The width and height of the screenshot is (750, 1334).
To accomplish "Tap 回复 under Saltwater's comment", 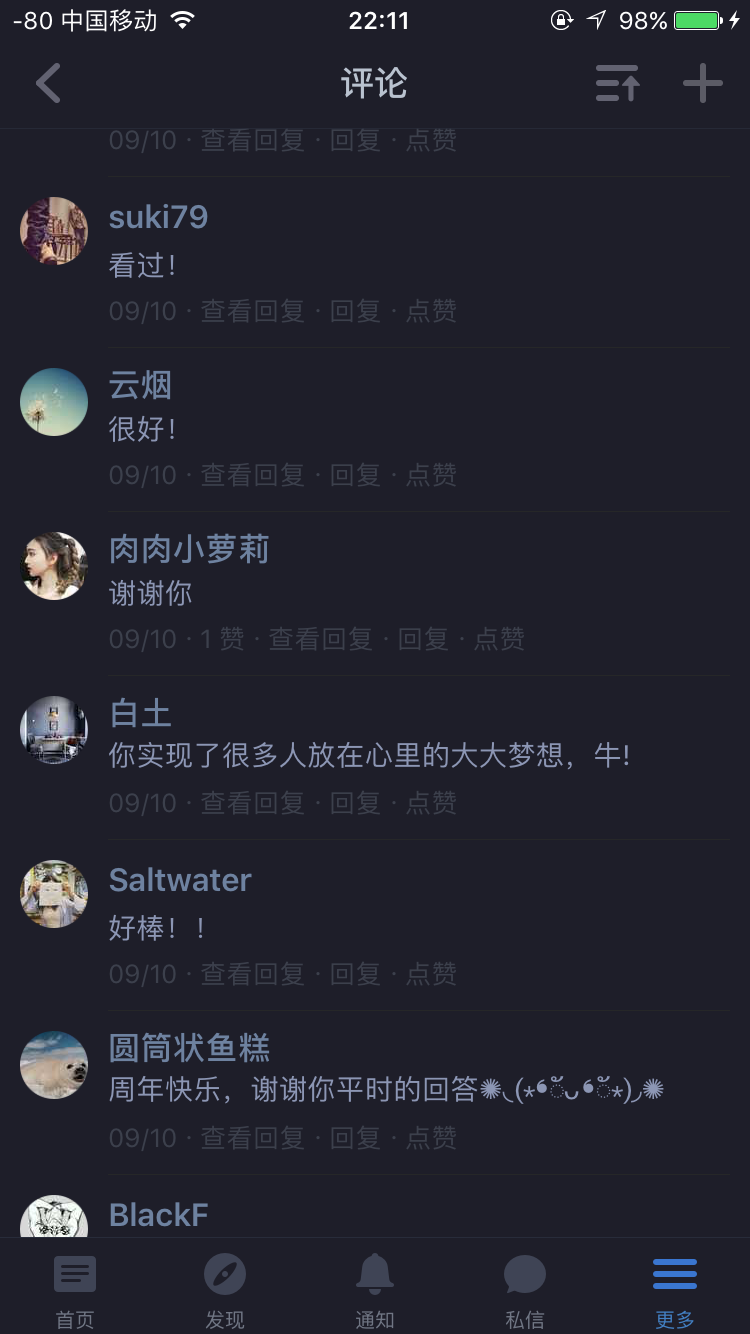I will click(355, 974).
